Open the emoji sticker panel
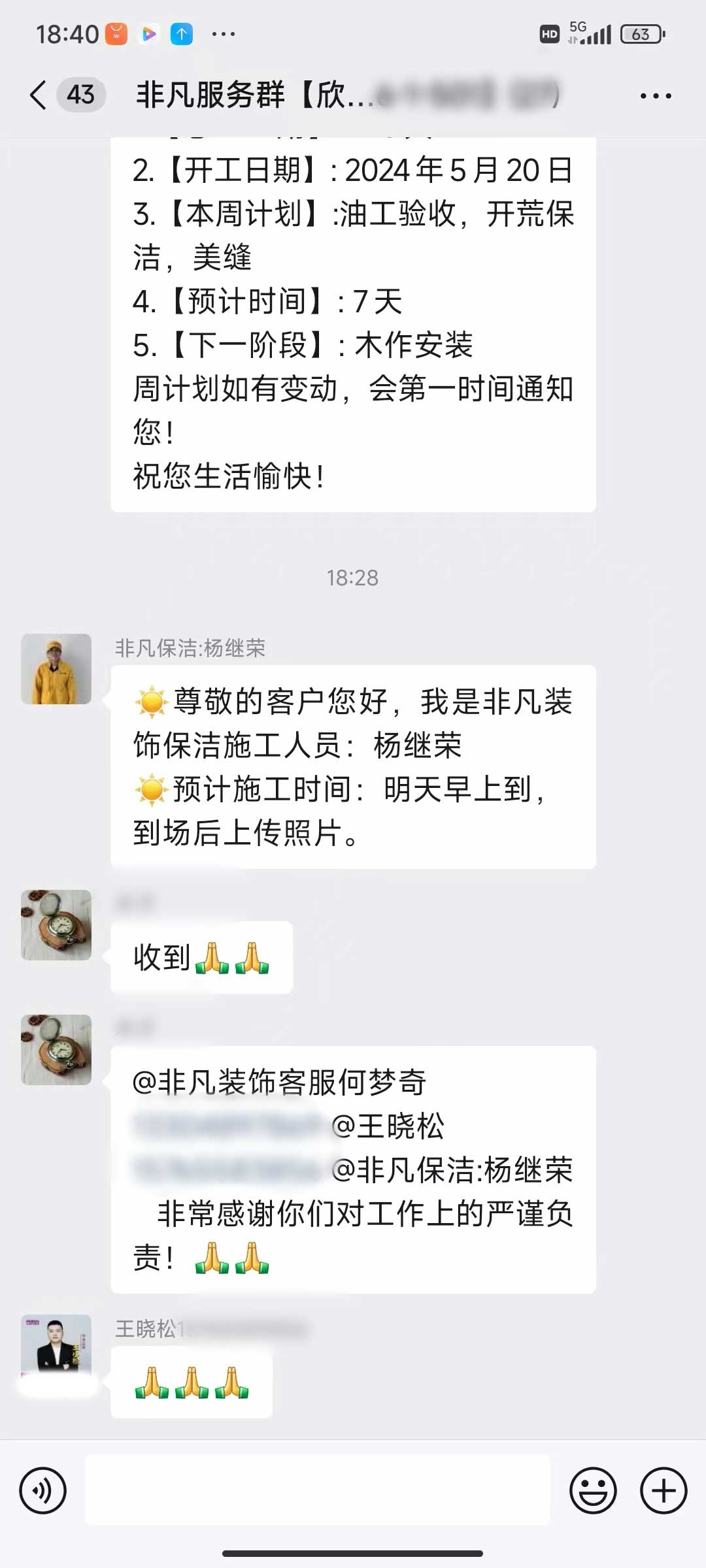The height and width of the screenshot is (1568, 706). tap(593, 1491)
